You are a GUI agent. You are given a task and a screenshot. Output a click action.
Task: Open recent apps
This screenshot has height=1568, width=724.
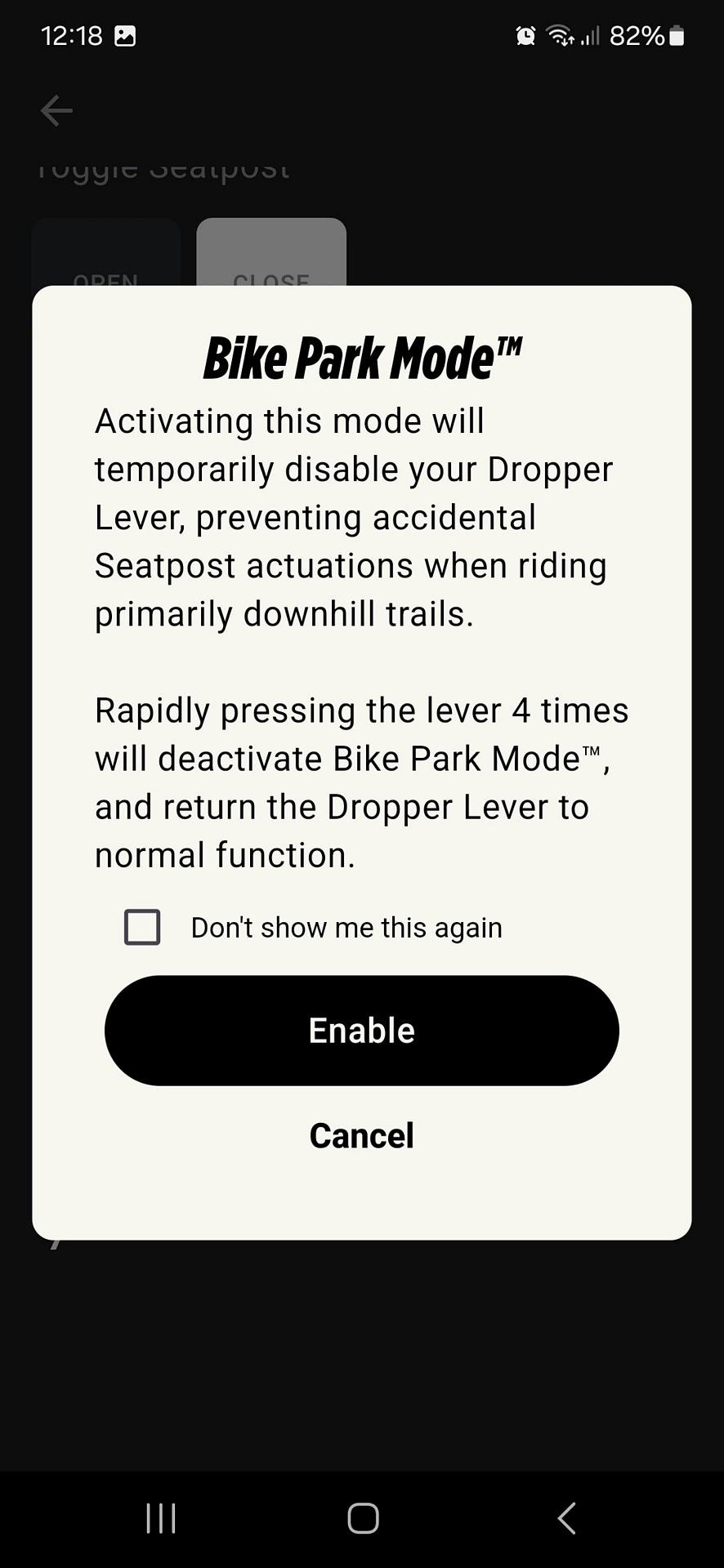pyautogui.click(x=161, y=1518)
